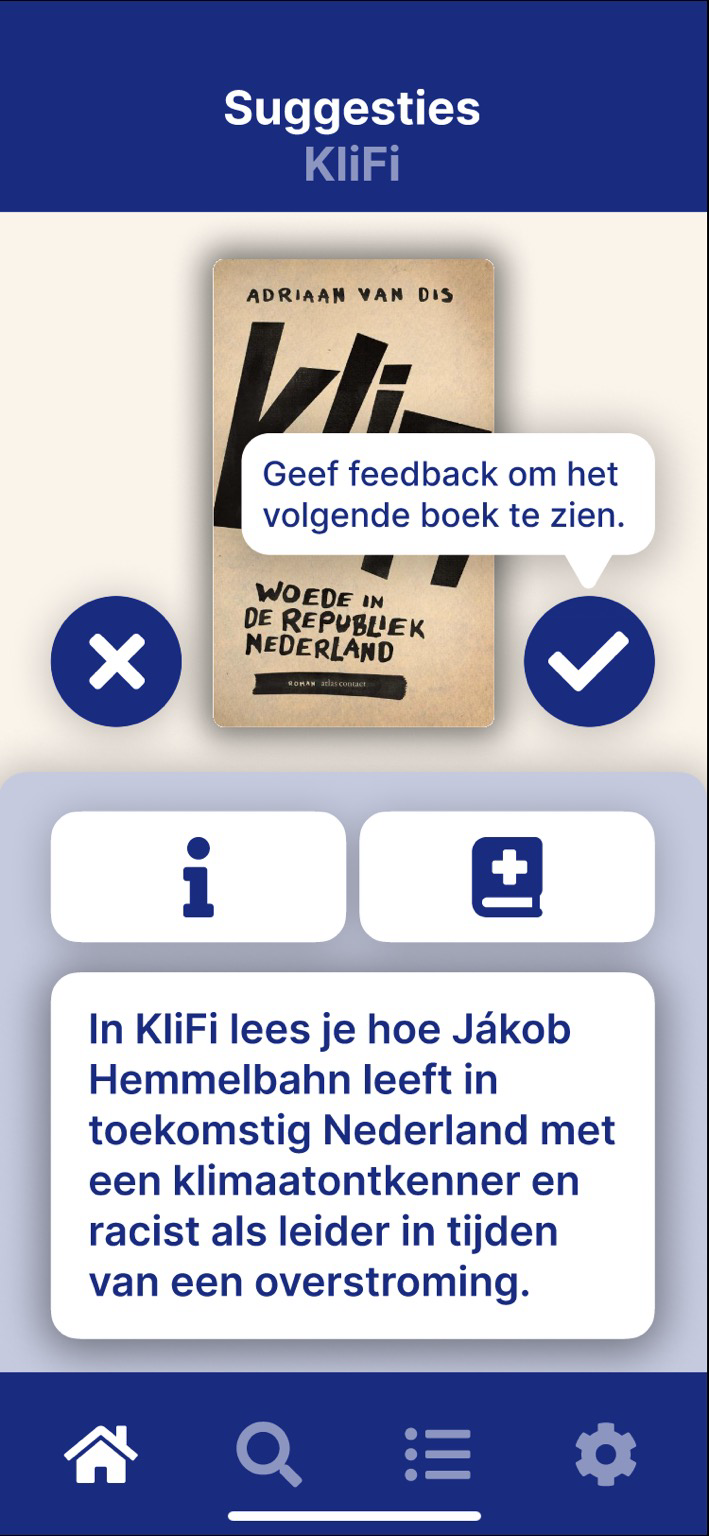This screenshot has width=709, height=1536.
Task: Switch to the search tab
Action: pyautogui.click(x=268, y=1455)
